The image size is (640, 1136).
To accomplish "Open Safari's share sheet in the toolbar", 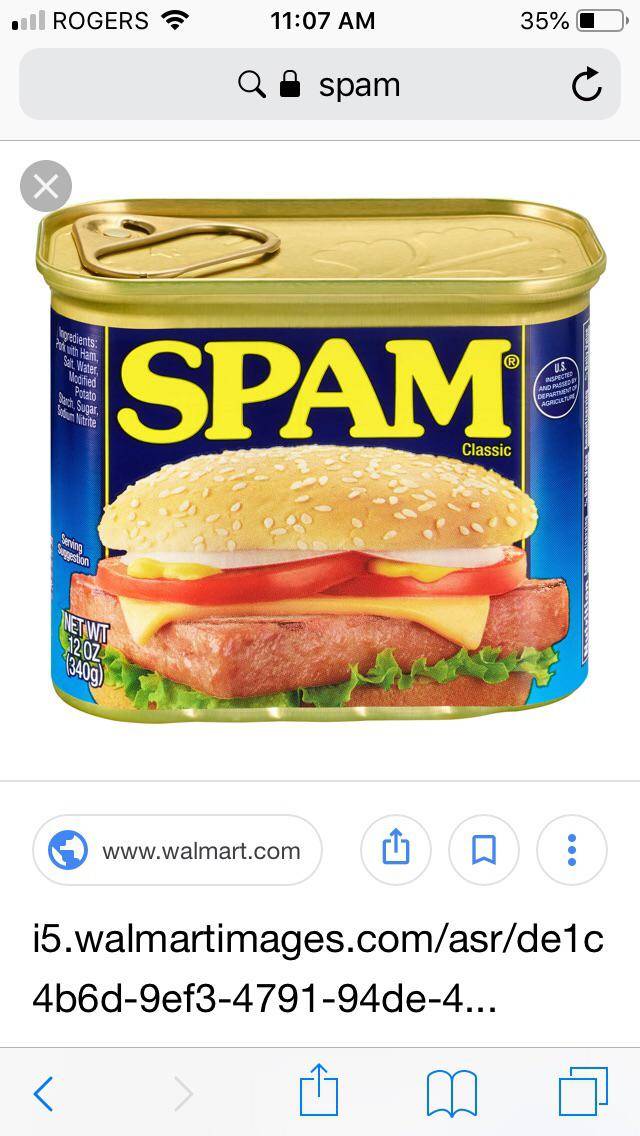I will click(x=319, y=1091).
